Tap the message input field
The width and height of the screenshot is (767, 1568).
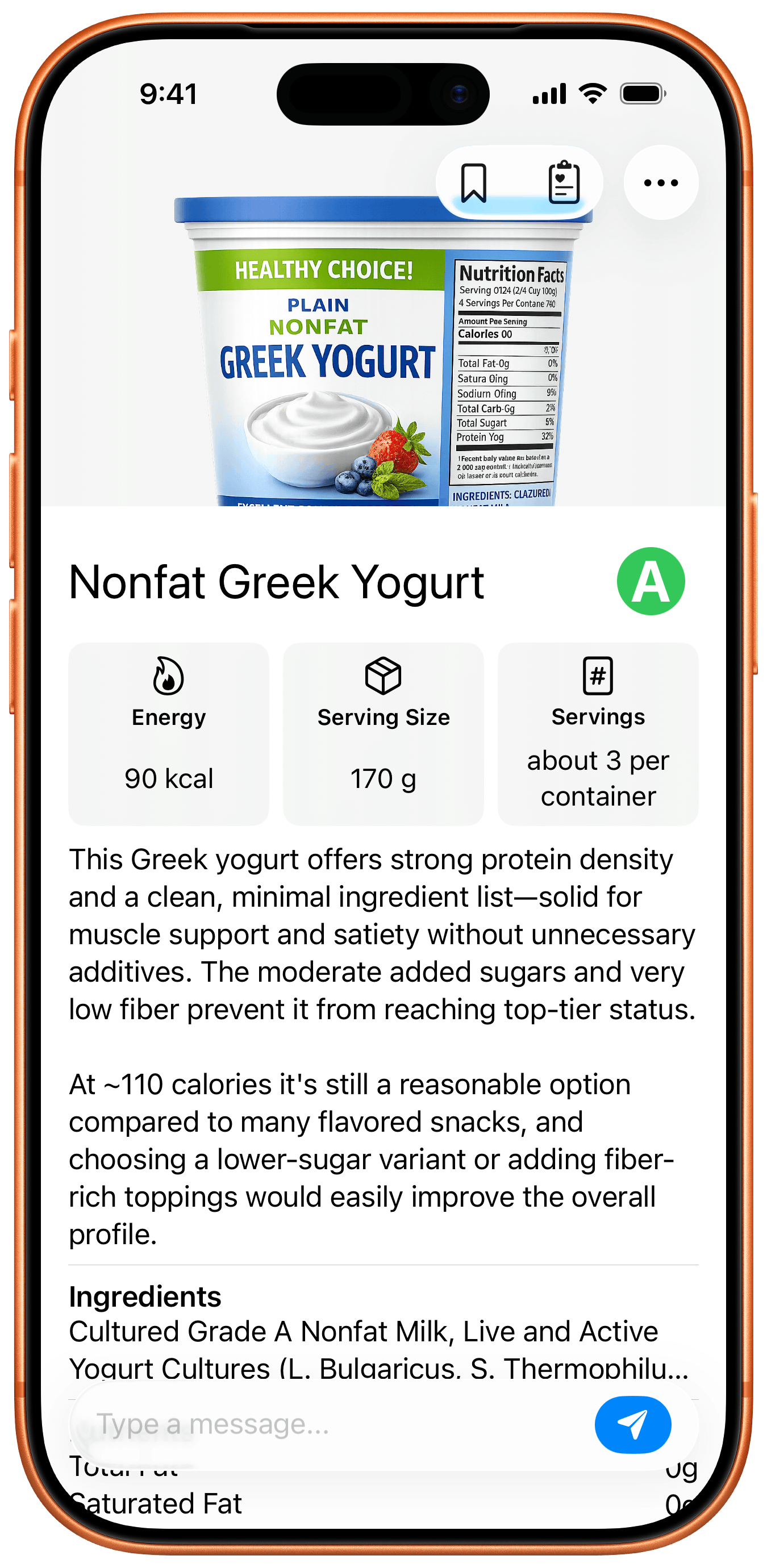pos(305,1424)
